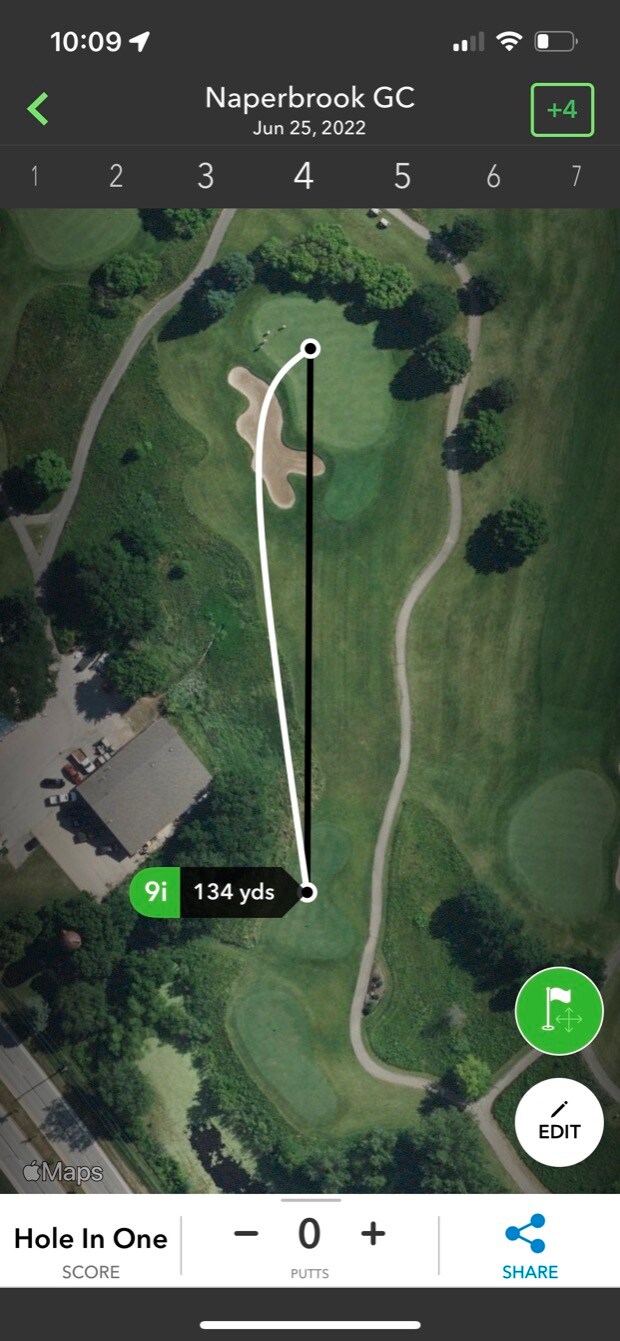Open the +4 score badge
Screen dimensions: 620x1341
click(x=562, y=109)
